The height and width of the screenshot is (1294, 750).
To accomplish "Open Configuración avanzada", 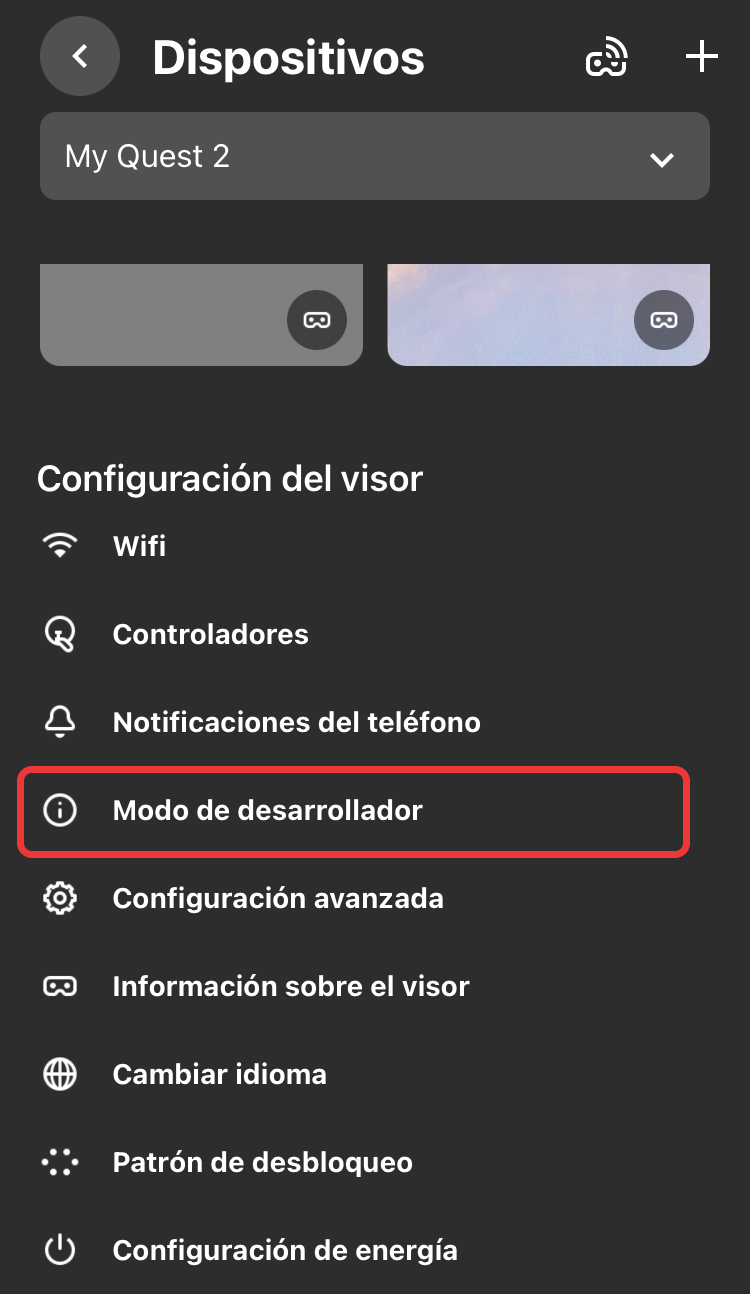I will tap(277, 898).
